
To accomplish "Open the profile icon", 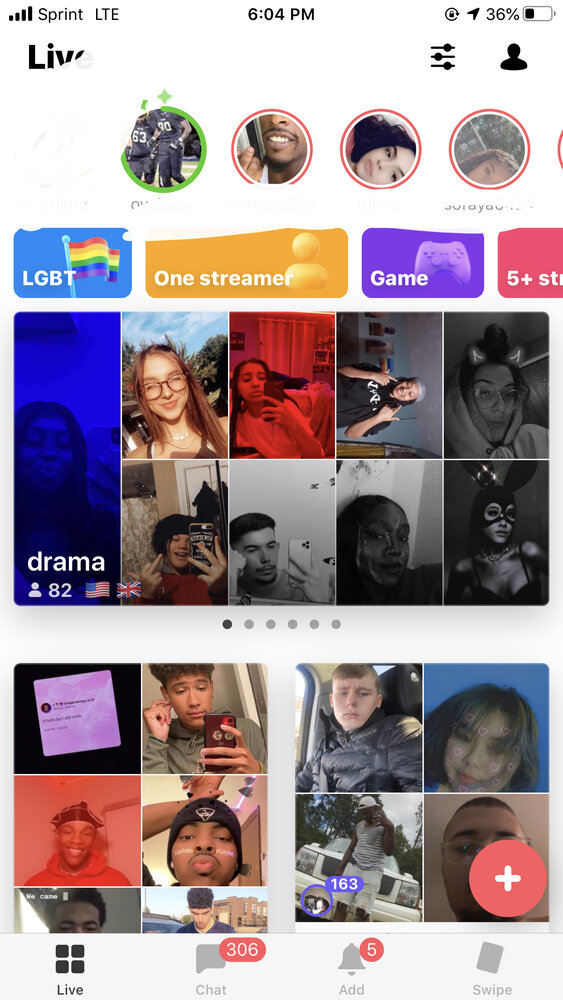I will [x=513, y=57].
